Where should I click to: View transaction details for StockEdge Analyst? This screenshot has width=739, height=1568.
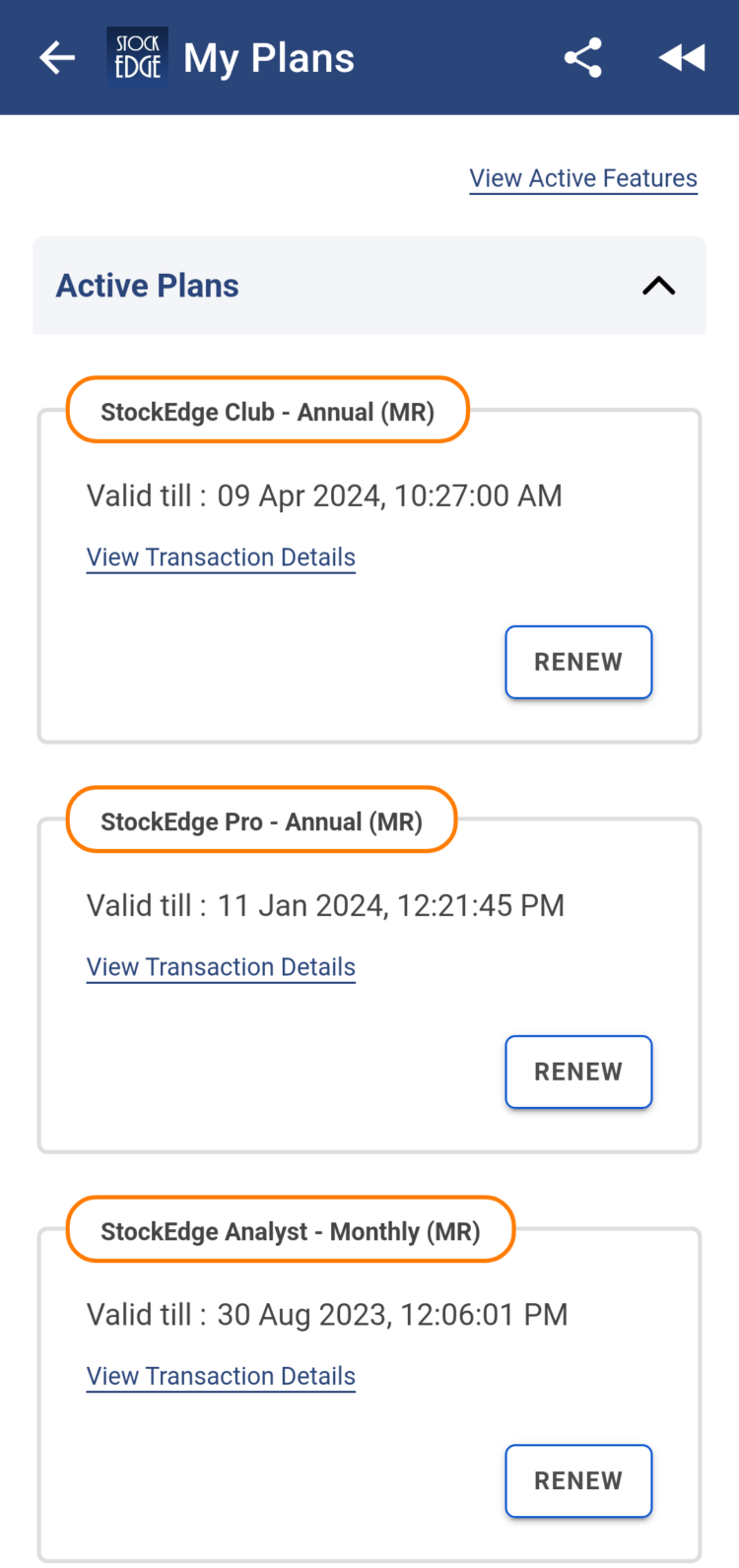(220, 1375)
